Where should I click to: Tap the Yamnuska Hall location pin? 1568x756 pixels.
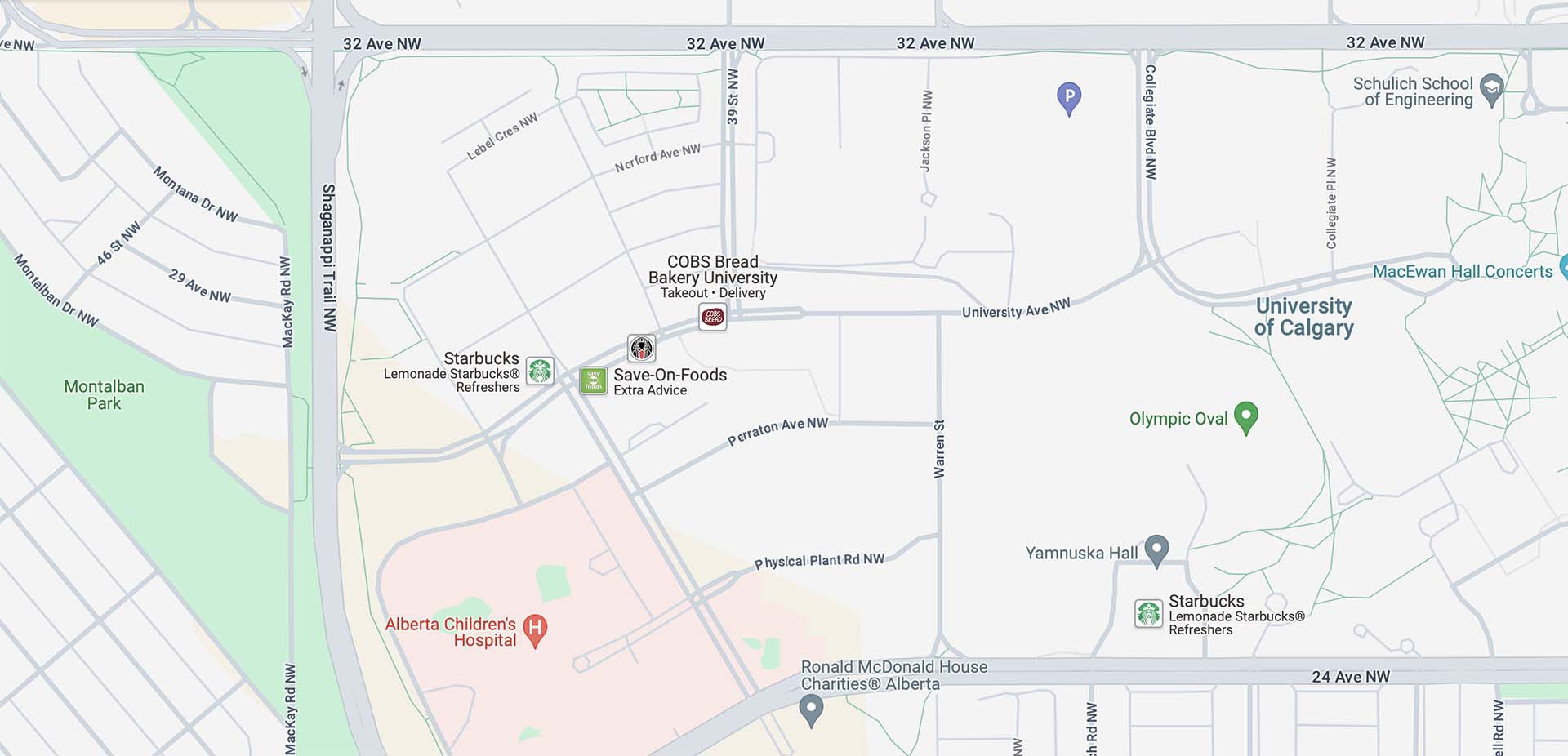(1156, 550)
